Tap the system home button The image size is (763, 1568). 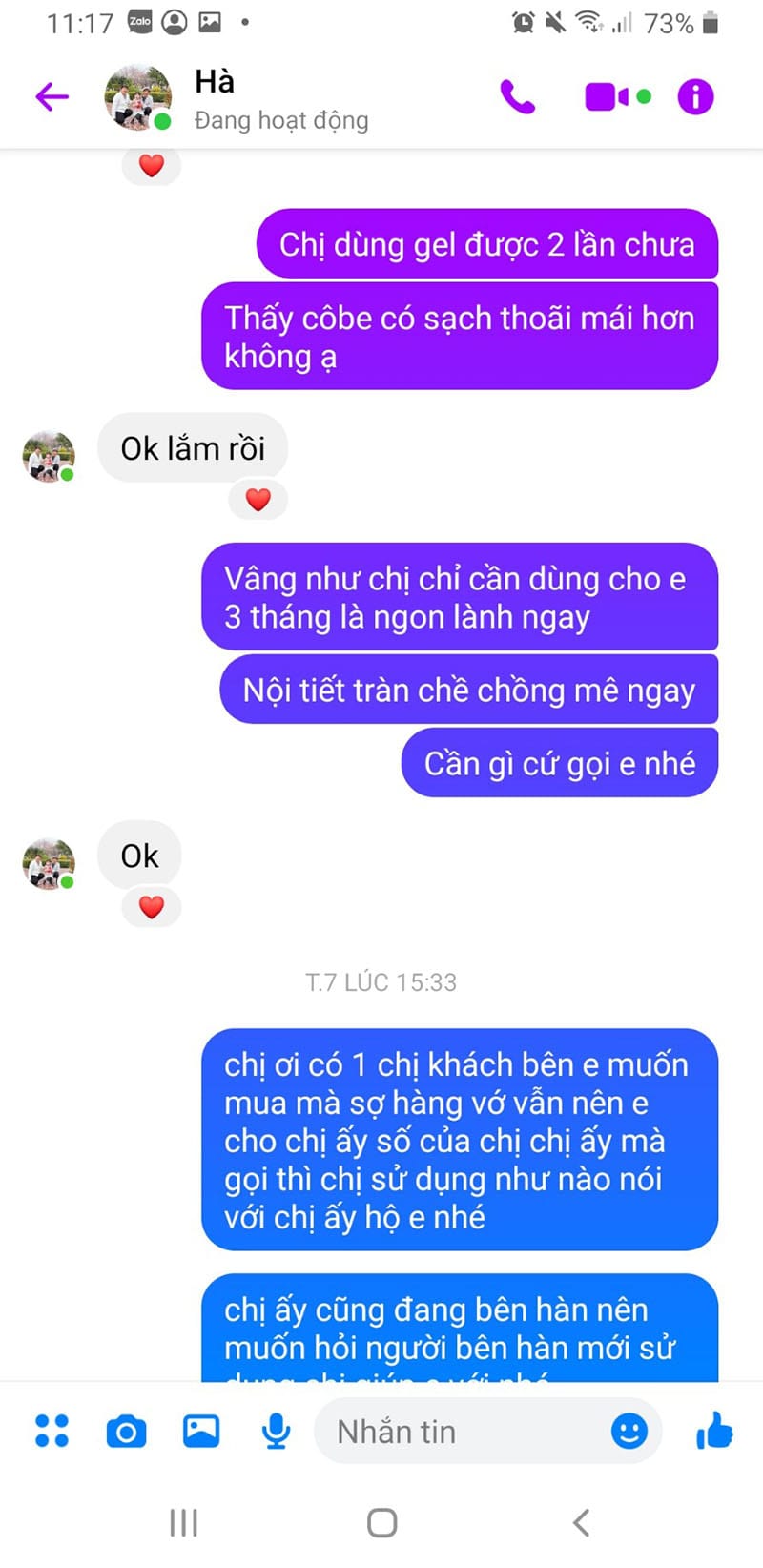pyautogui.click(x=381, y=1522)
